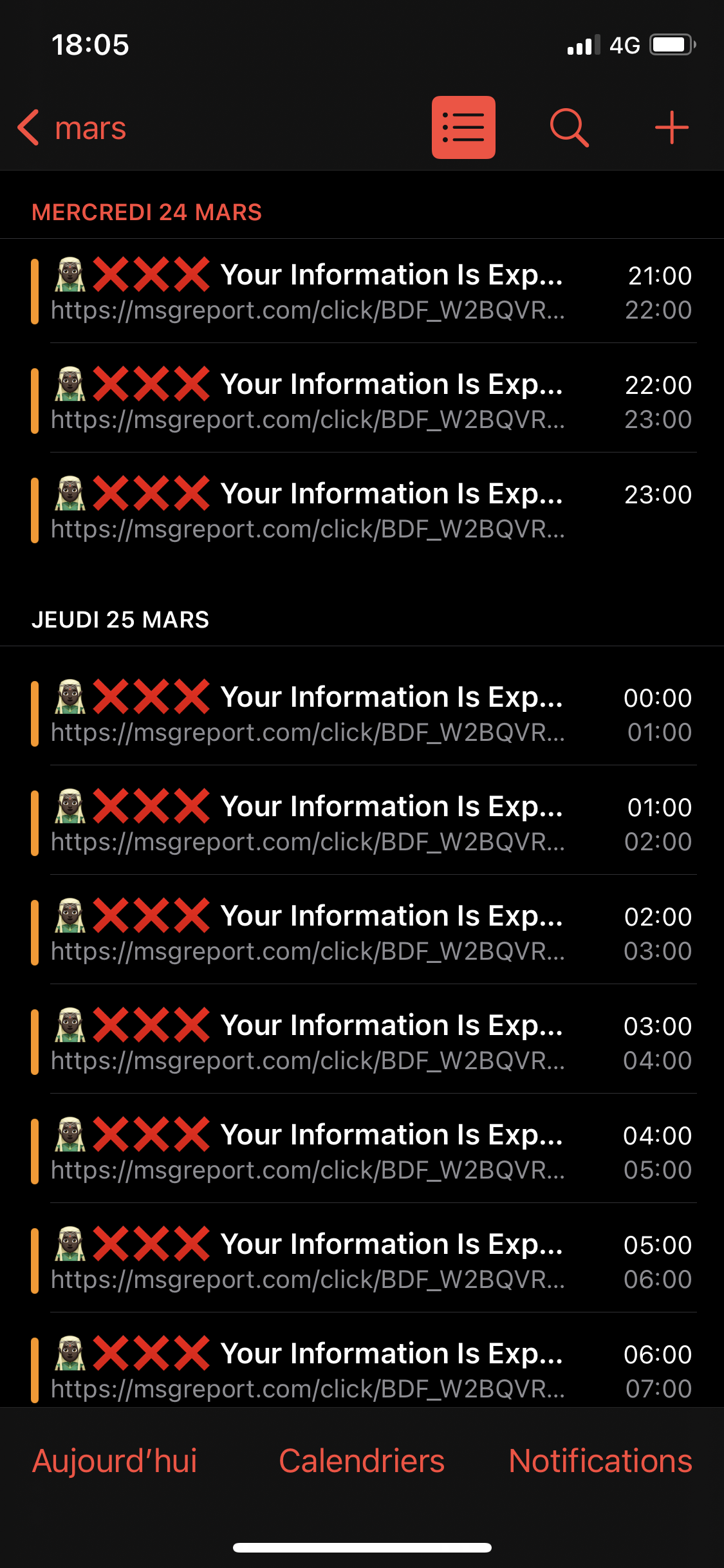This screenshot has width=724, height=1568.
Task: Toggle the list view icon
Action: [x=463, y=127]
